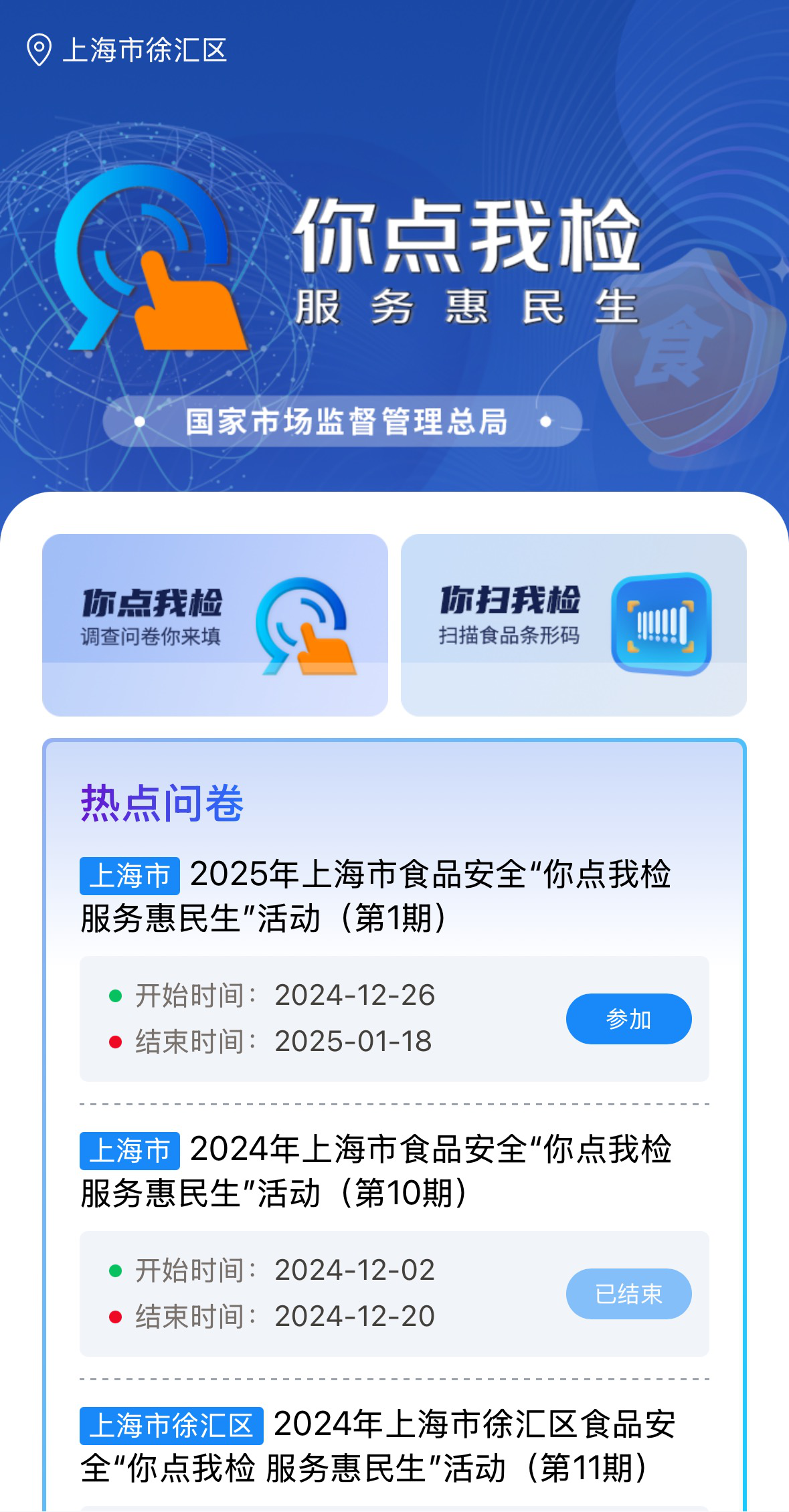Open the 徐汇区食品安全 第11期 survey
789x1512 pixels.
click(x=378, y=1446)
